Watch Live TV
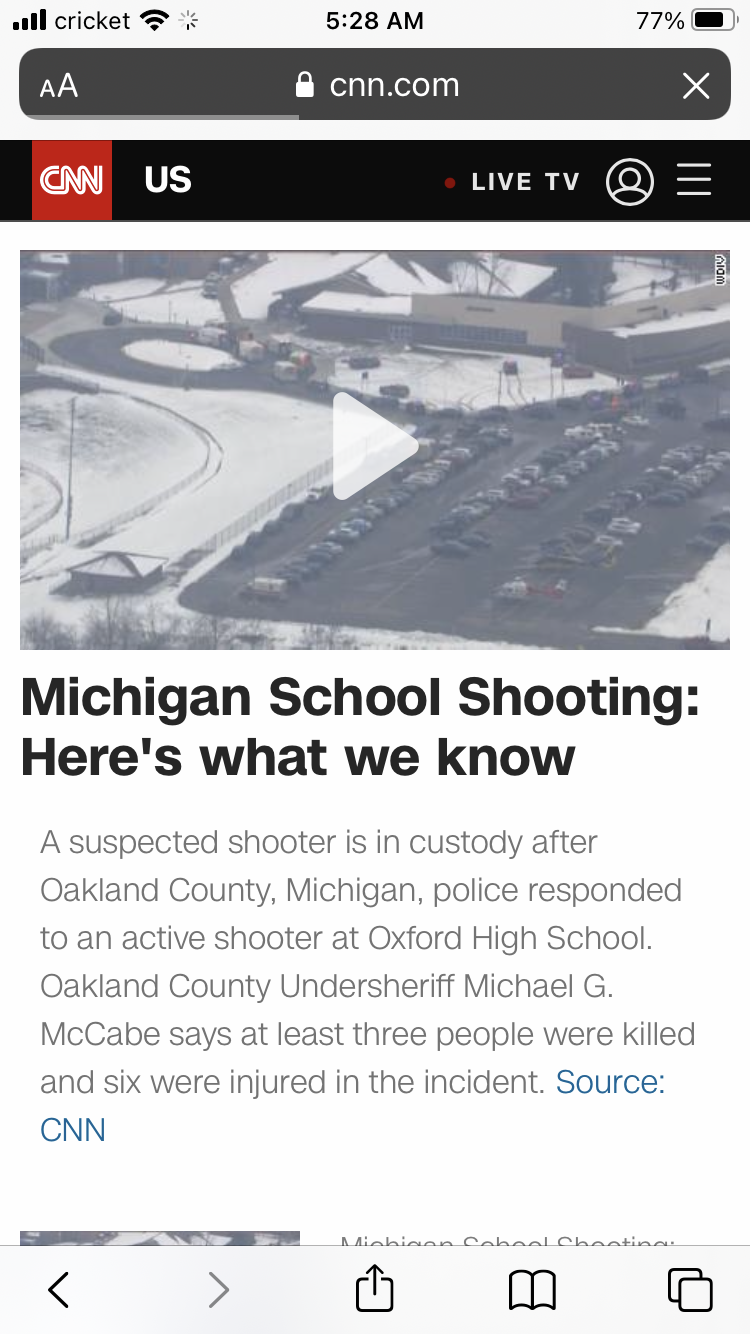750x1334 pixels. 512,182
